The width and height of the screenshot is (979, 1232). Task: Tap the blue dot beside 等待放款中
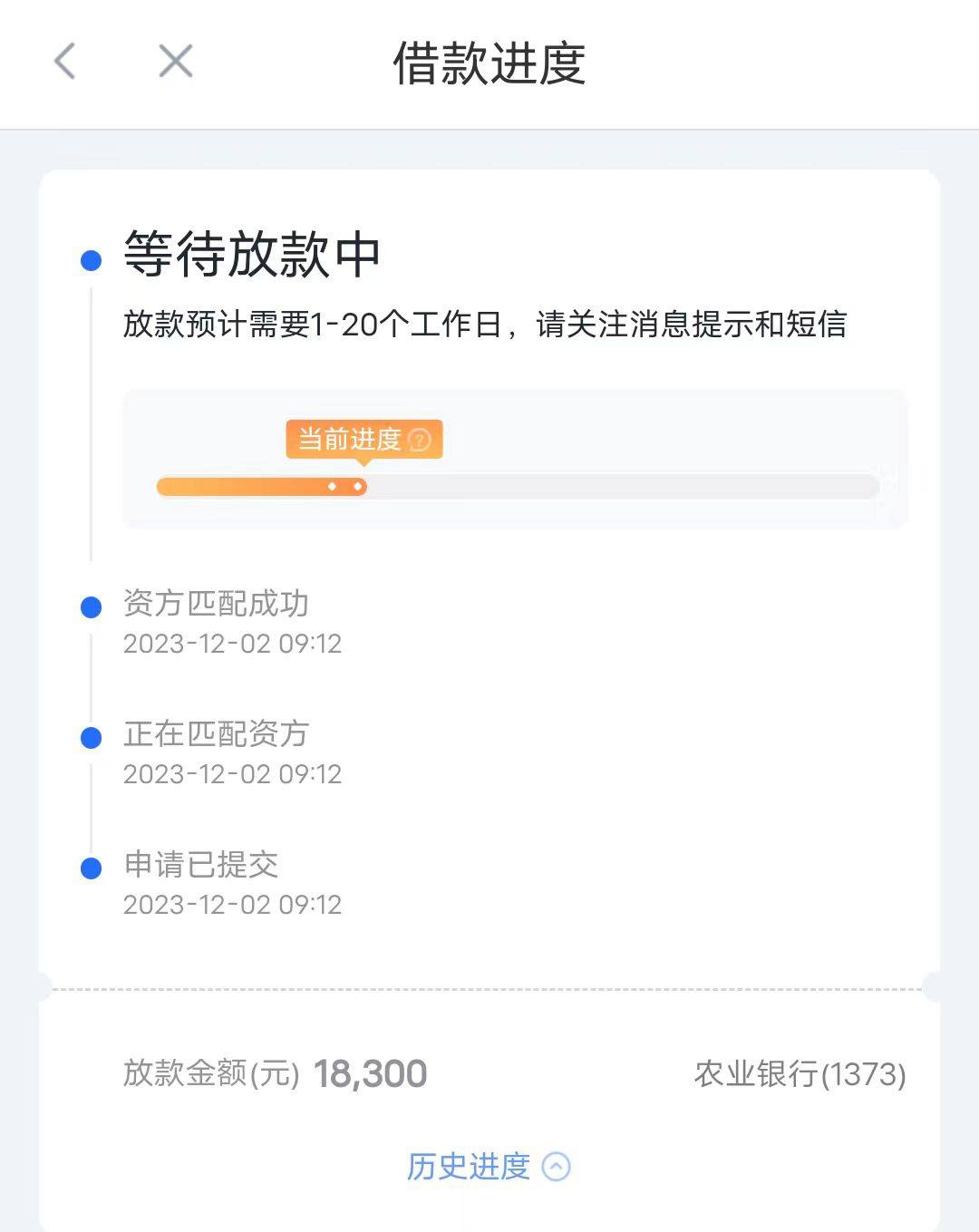pos(90,260)
